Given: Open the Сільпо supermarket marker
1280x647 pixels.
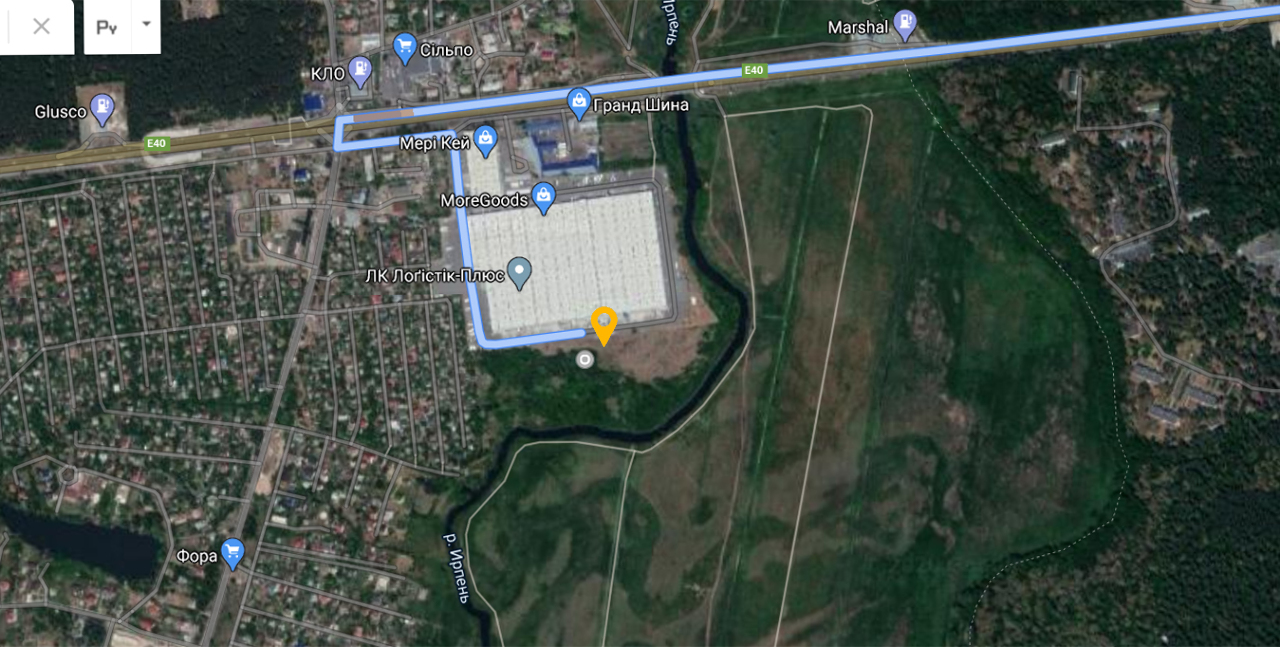Looking at the screenshot, I should pyautogui.click(x=404, y=45).
